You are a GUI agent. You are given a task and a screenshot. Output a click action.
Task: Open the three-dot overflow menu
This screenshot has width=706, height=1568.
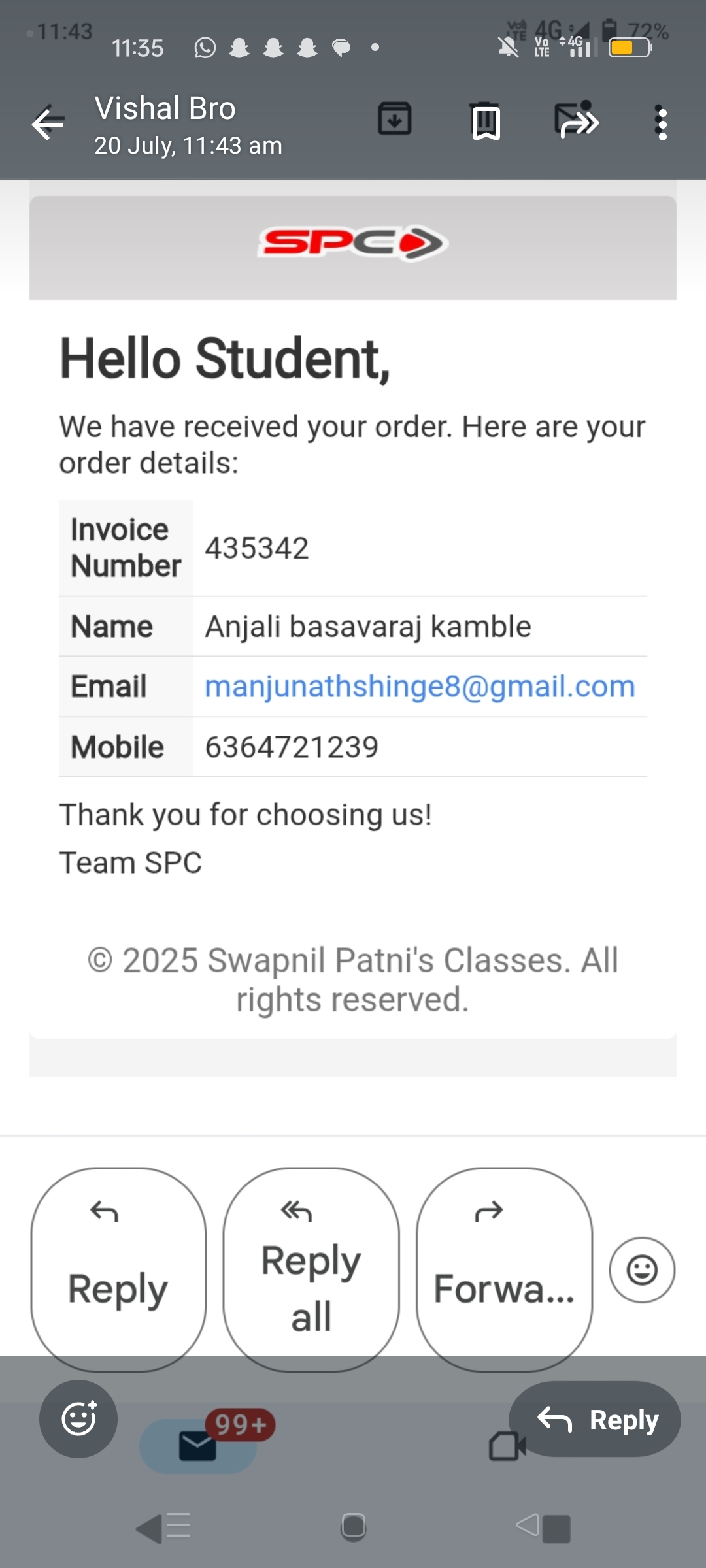(662, 123)
